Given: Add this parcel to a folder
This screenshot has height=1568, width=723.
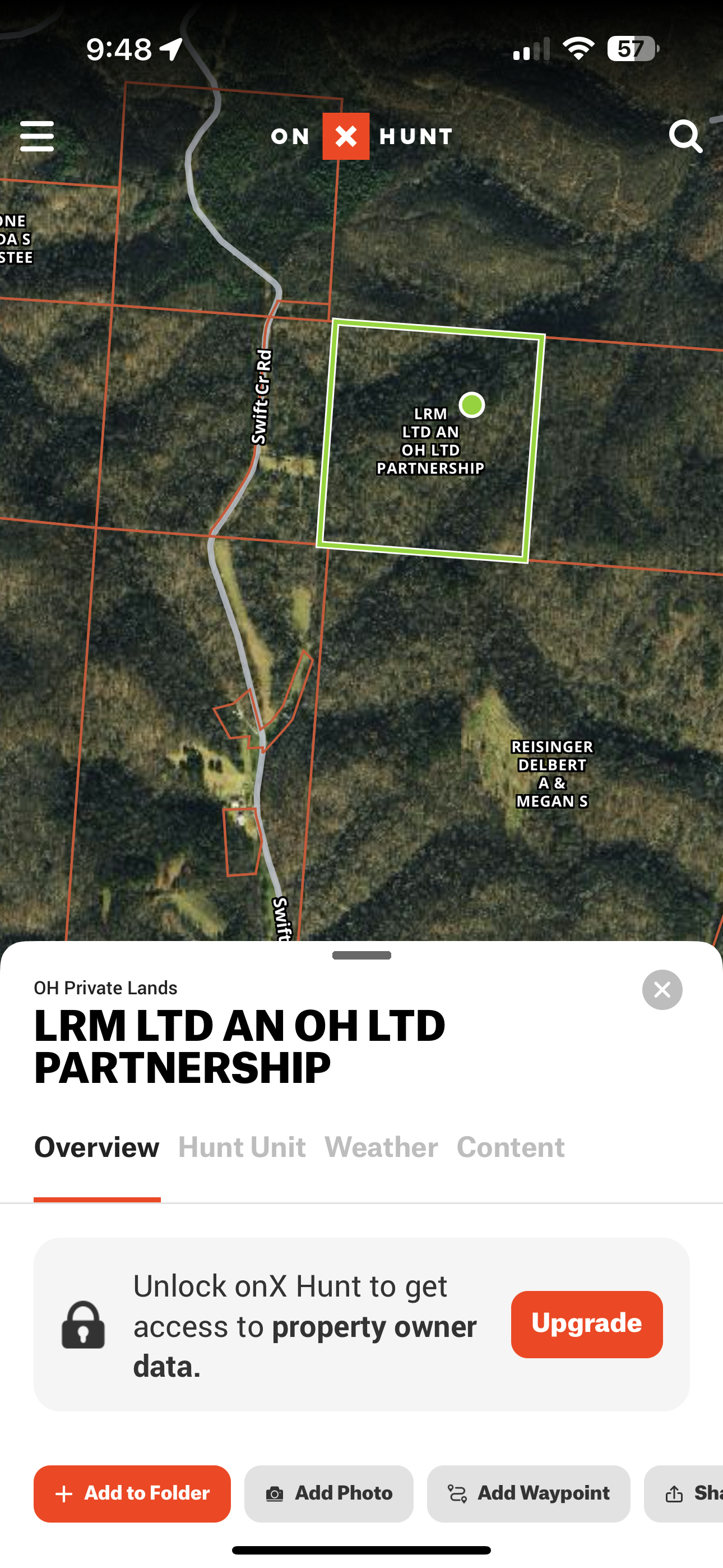Looking at the screenshot, I should point(132,1493).
